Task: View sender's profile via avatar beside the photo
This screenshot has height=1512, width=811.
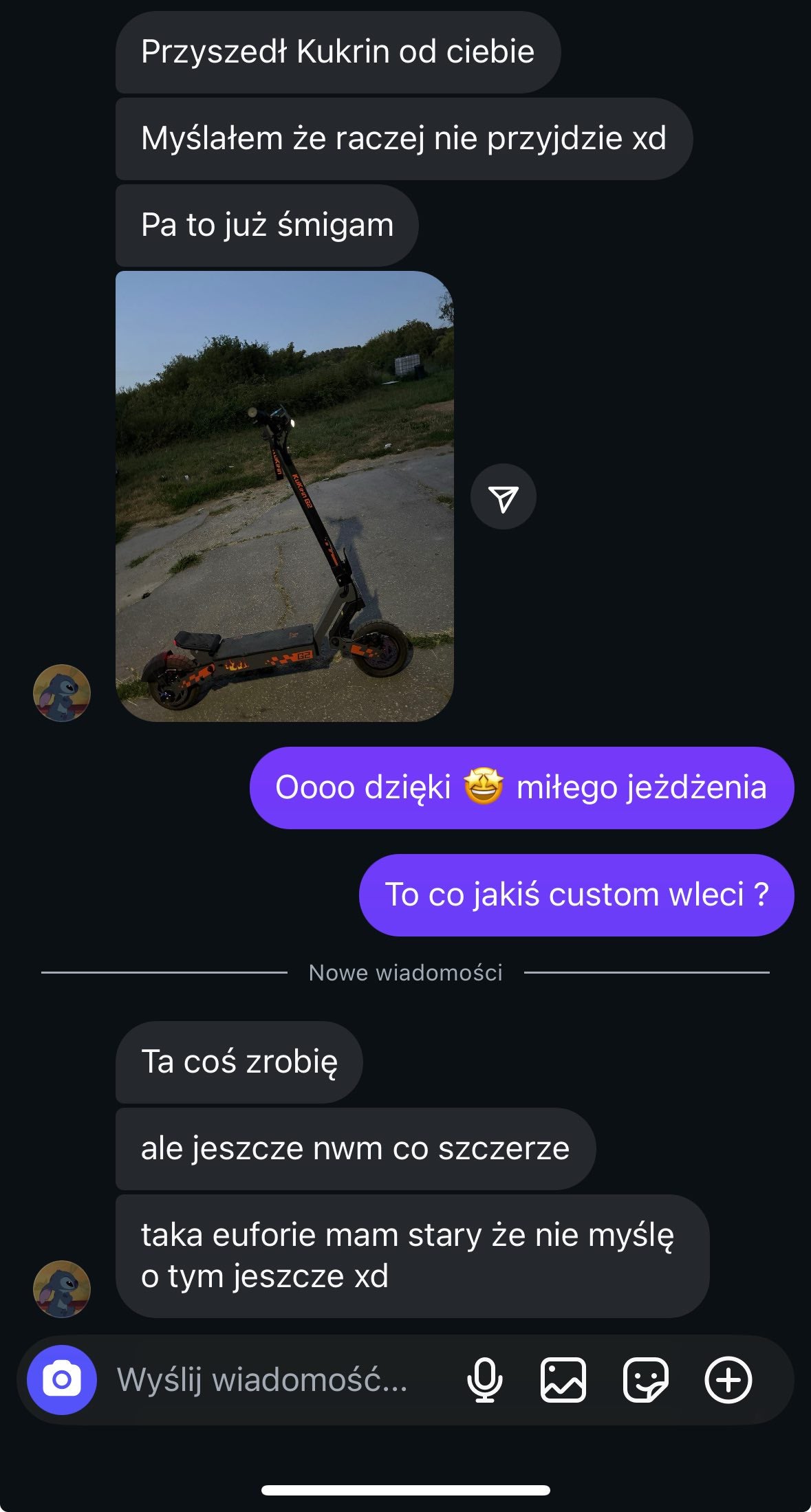Action: [x=62, y=692]
